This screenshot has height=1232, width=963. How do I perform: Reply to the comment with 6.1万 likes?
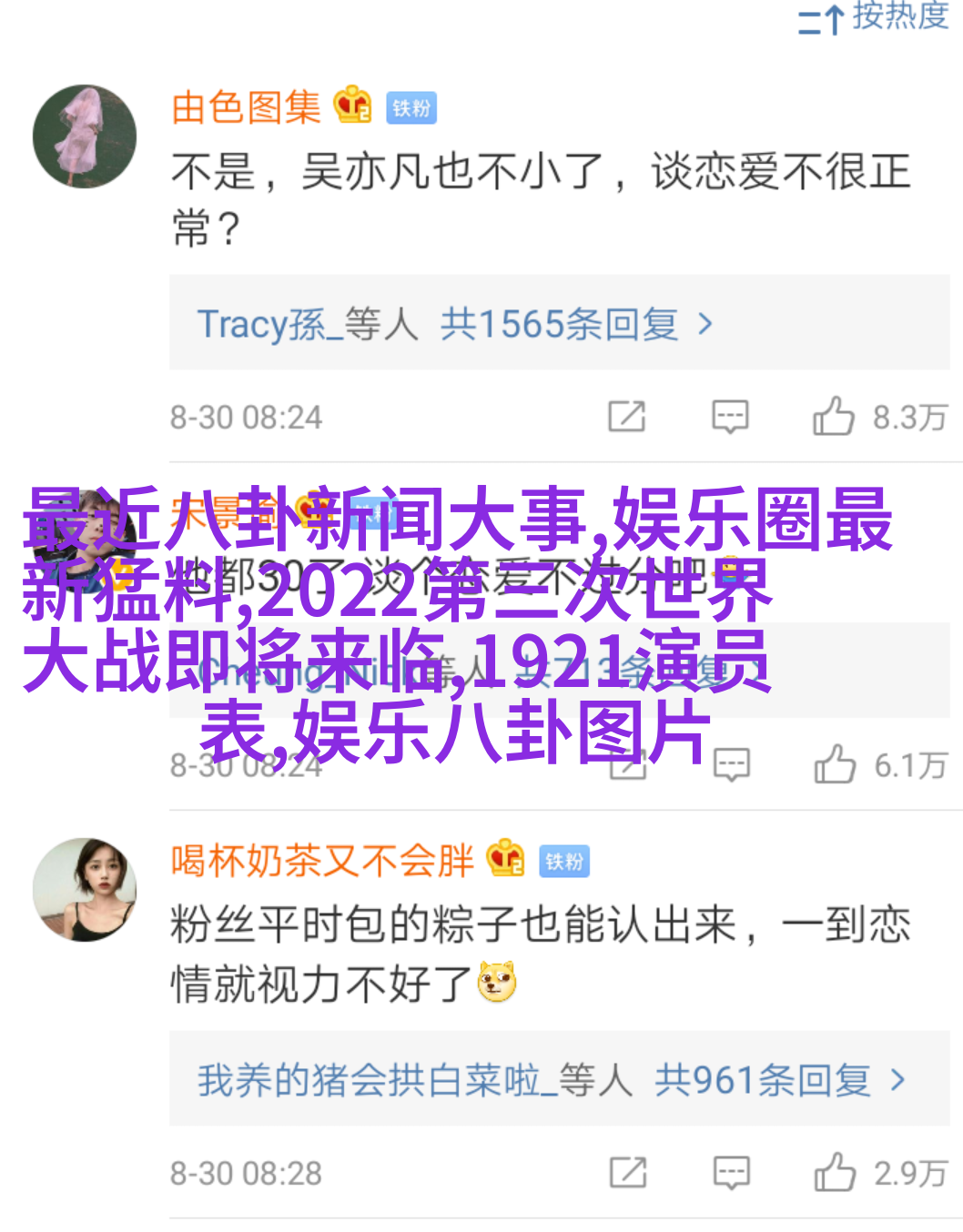(x=732, y=765)
